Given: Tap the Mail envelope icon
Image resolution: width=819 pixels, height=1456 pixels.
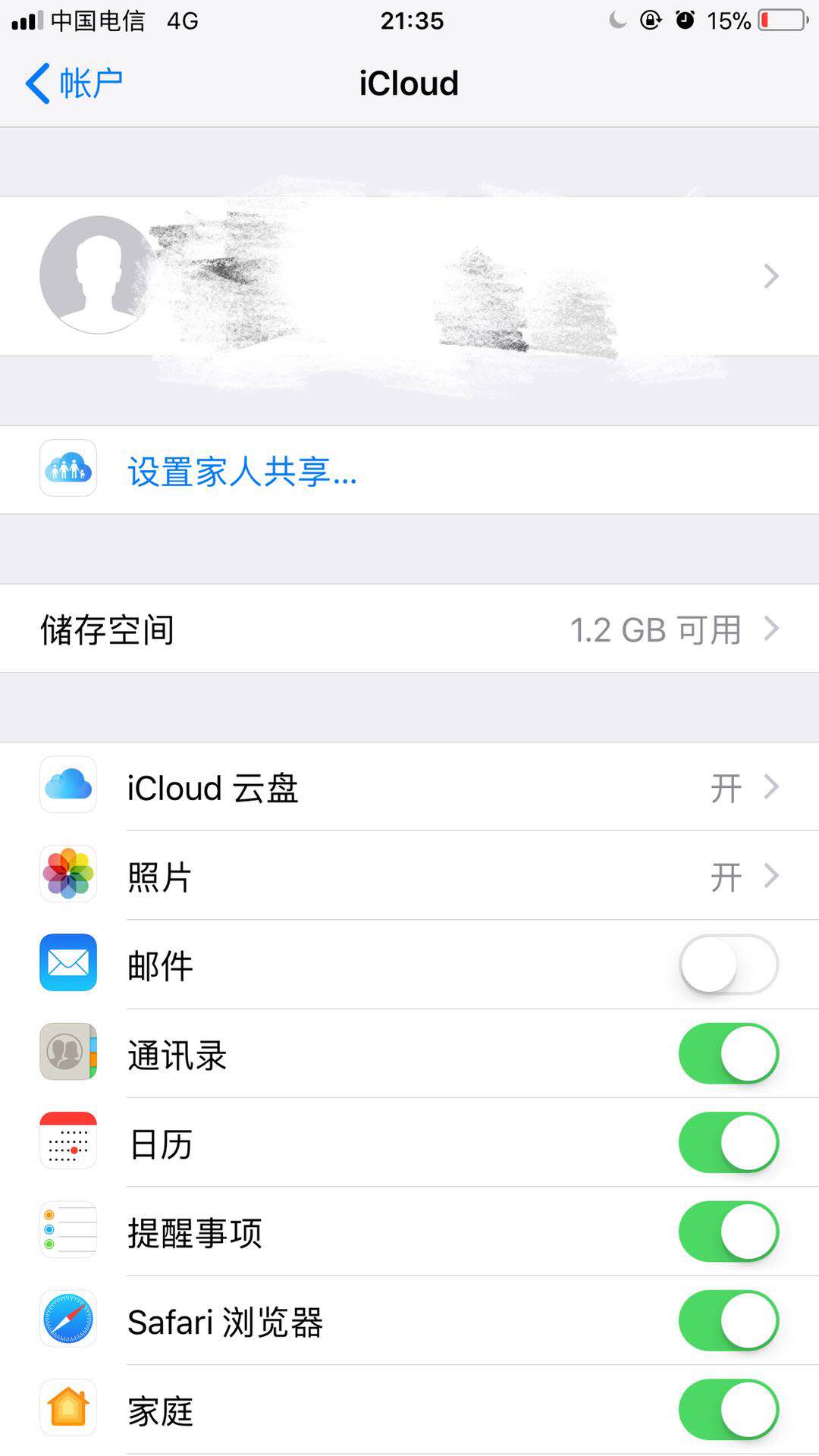Looking at the screenshot, I should (67, 964).
